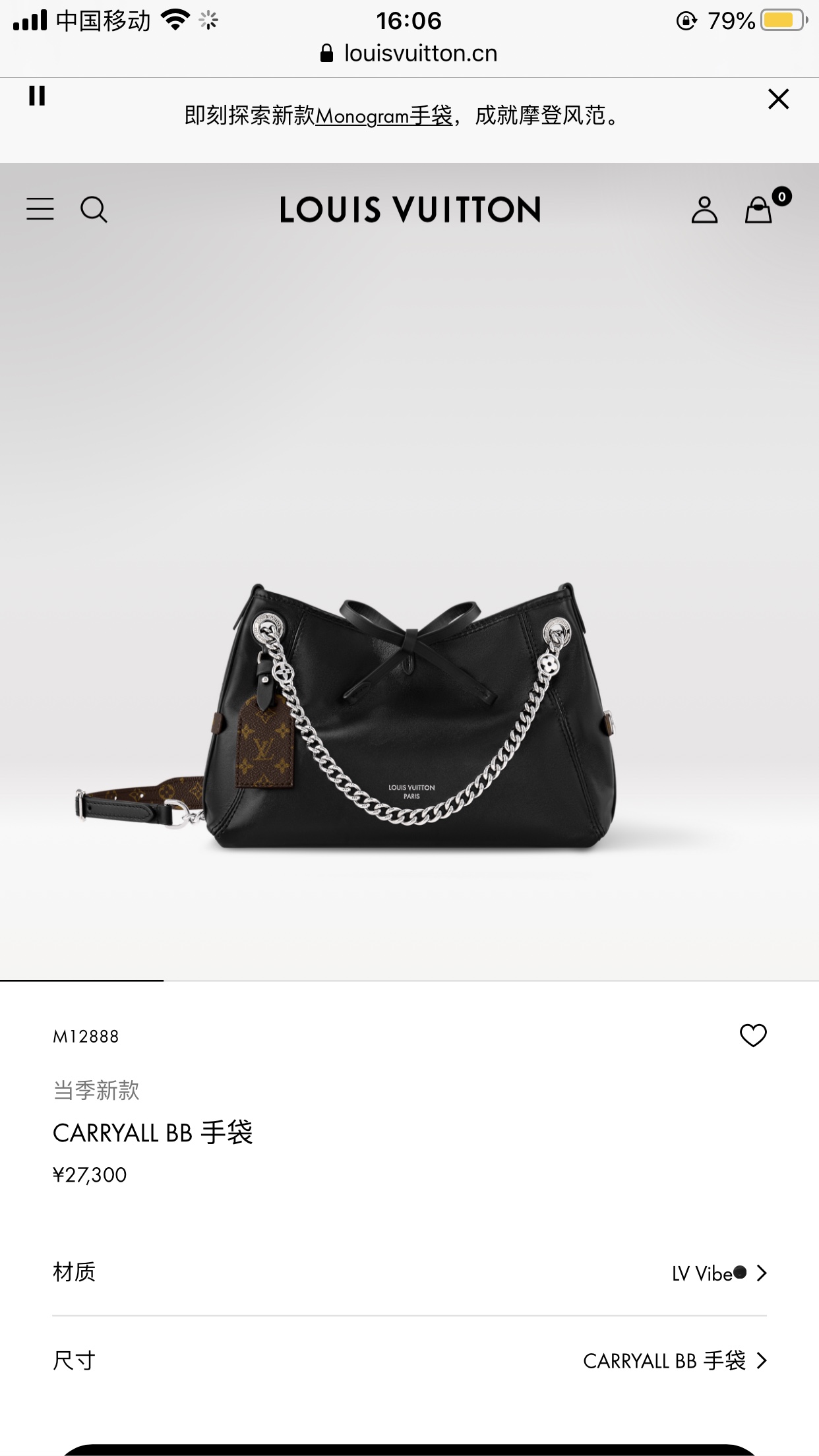
Task: Open the 材质 LV Vibe options
Action: point(719,1273)
